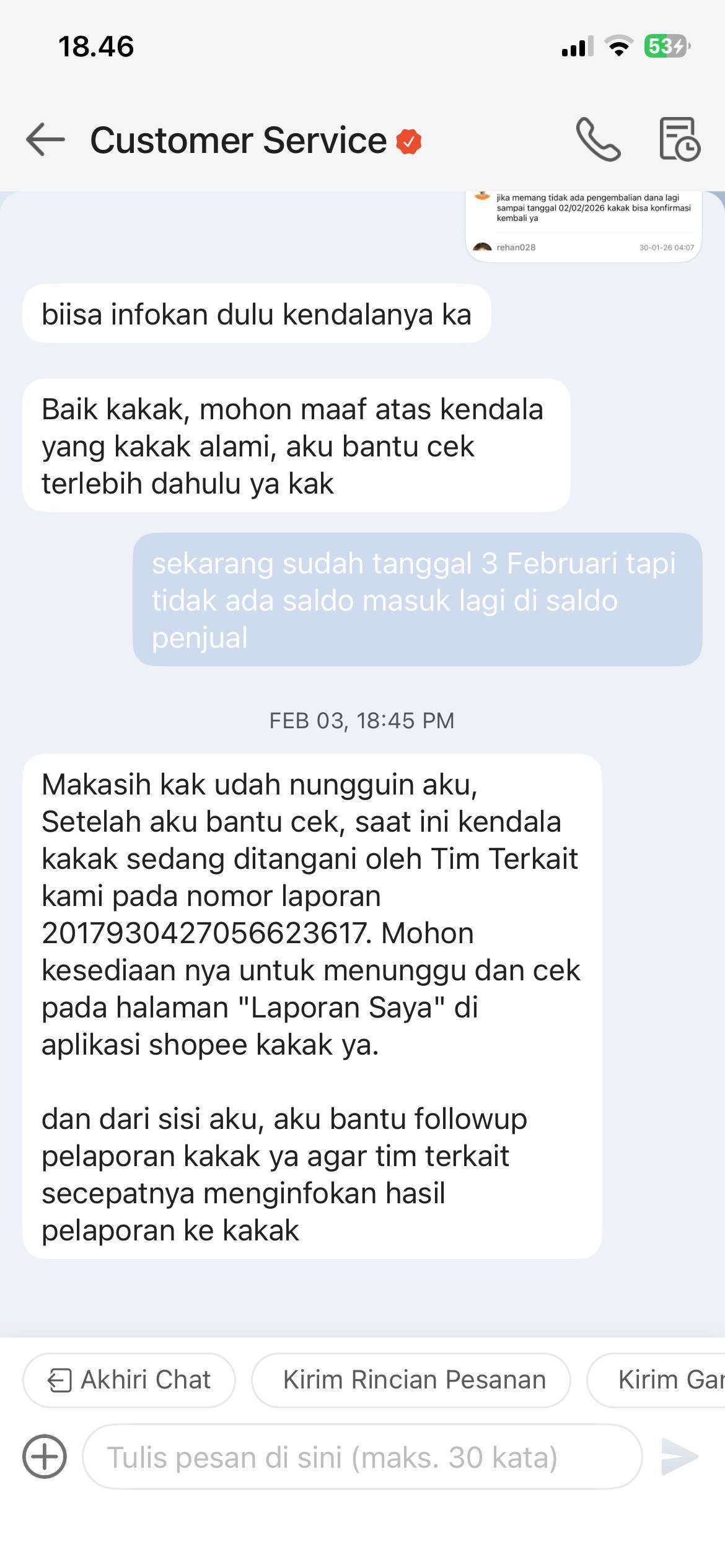The image size is (725, 1568).
Task: Focus the Tulis pesan di sini field
Action: [x=362, y=1457]
